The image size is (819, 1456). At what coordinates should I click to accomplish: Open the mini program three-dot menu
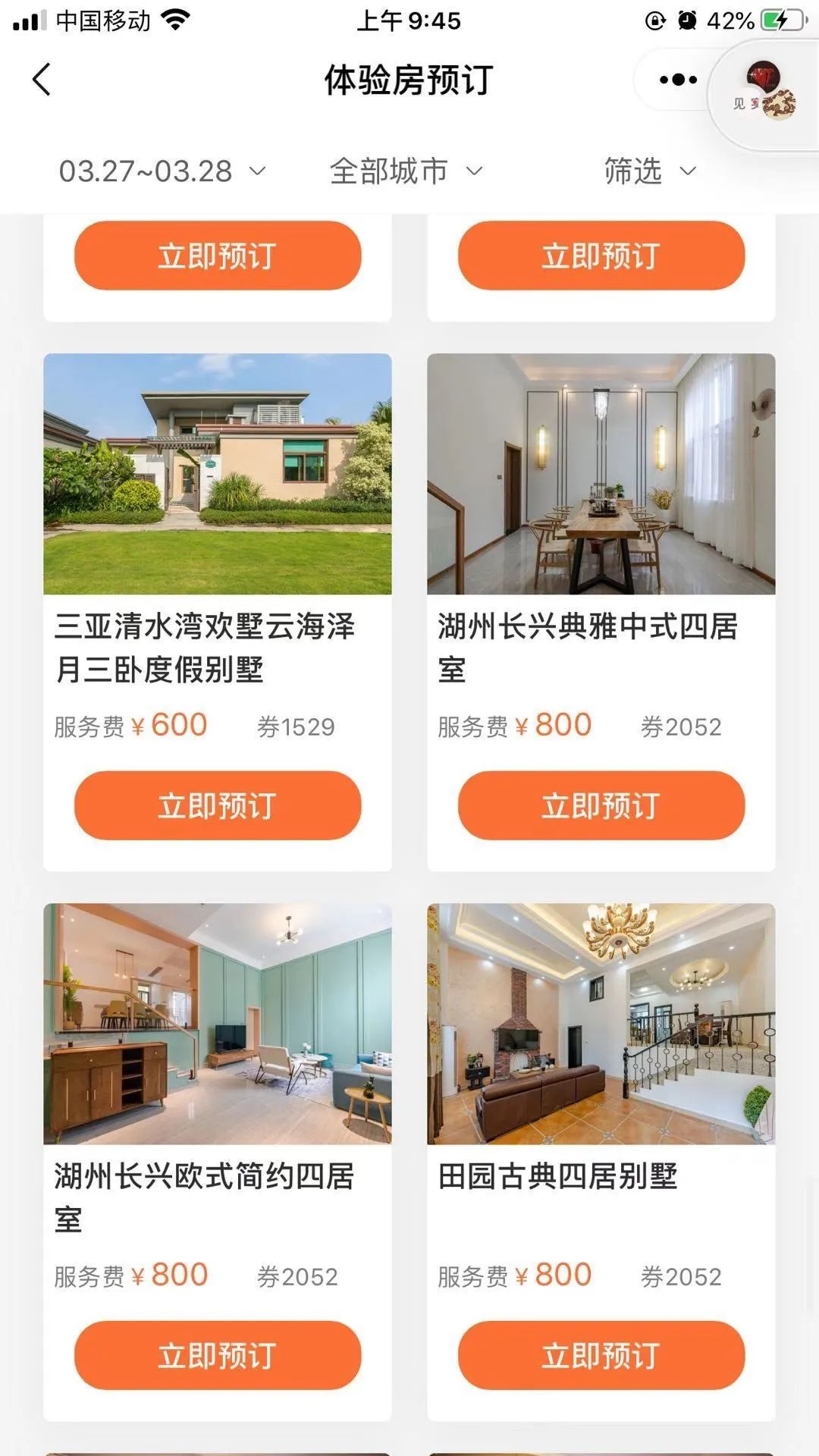click(x=677, y=80)
